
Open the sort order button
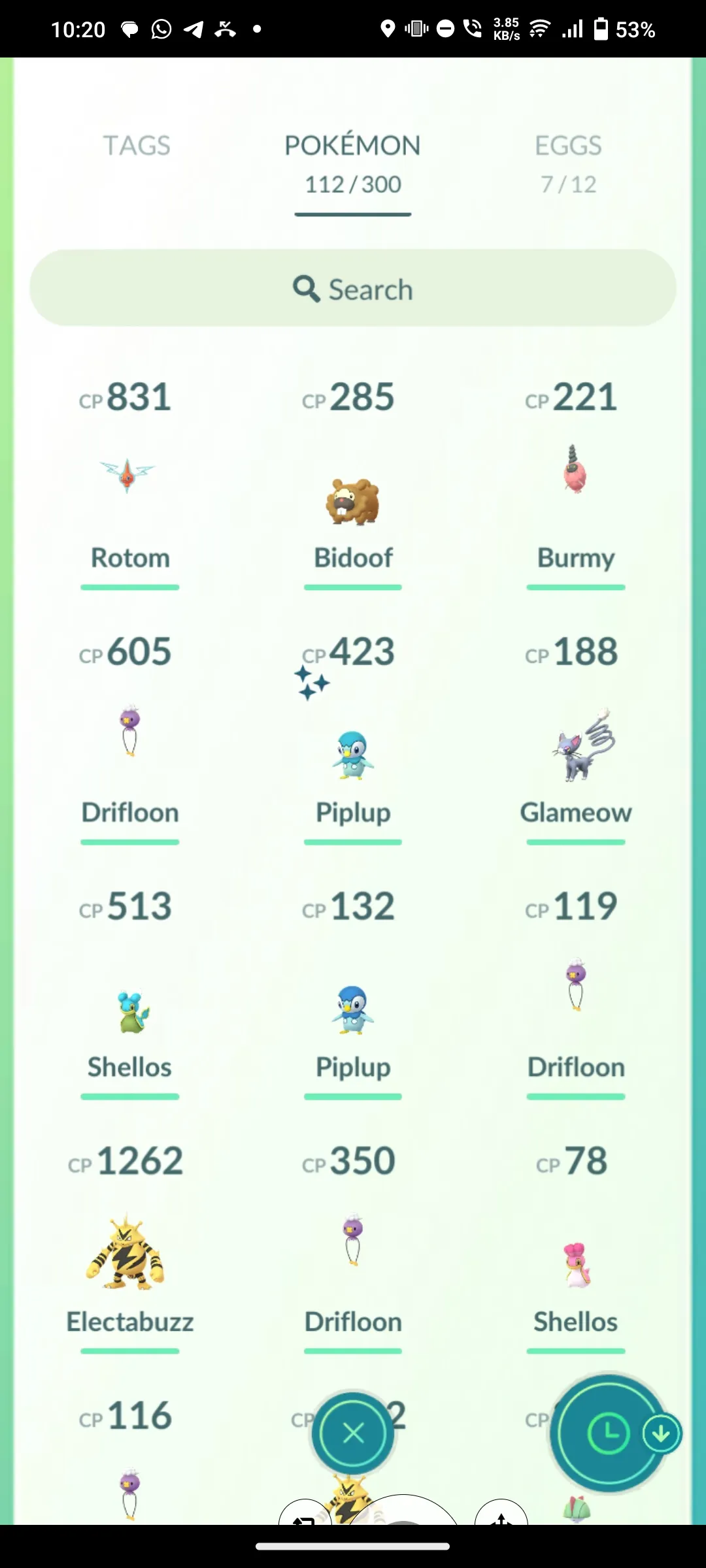click(609, 1433)
